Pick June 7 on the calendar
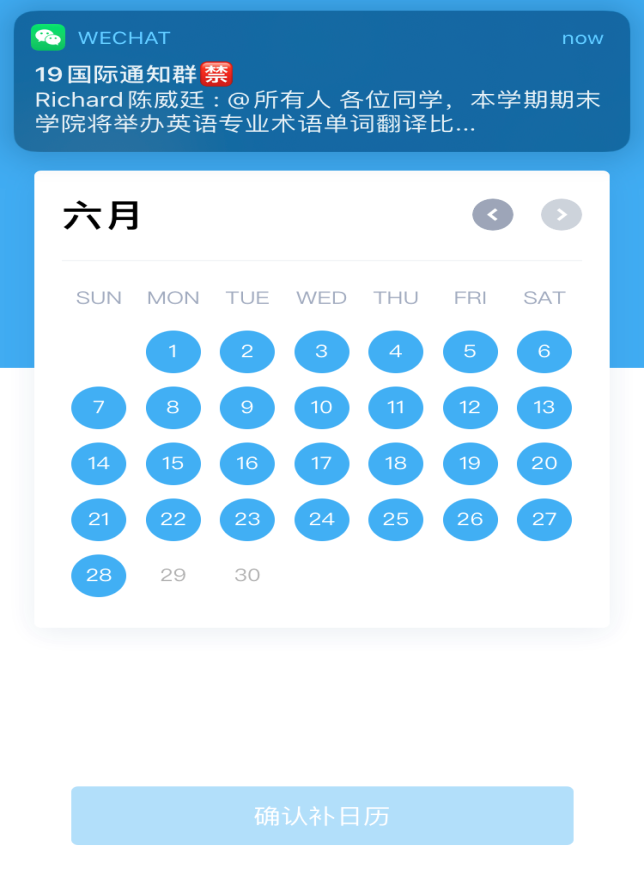The height and width of the screenshot is (889, 644). tap(99, 407)
